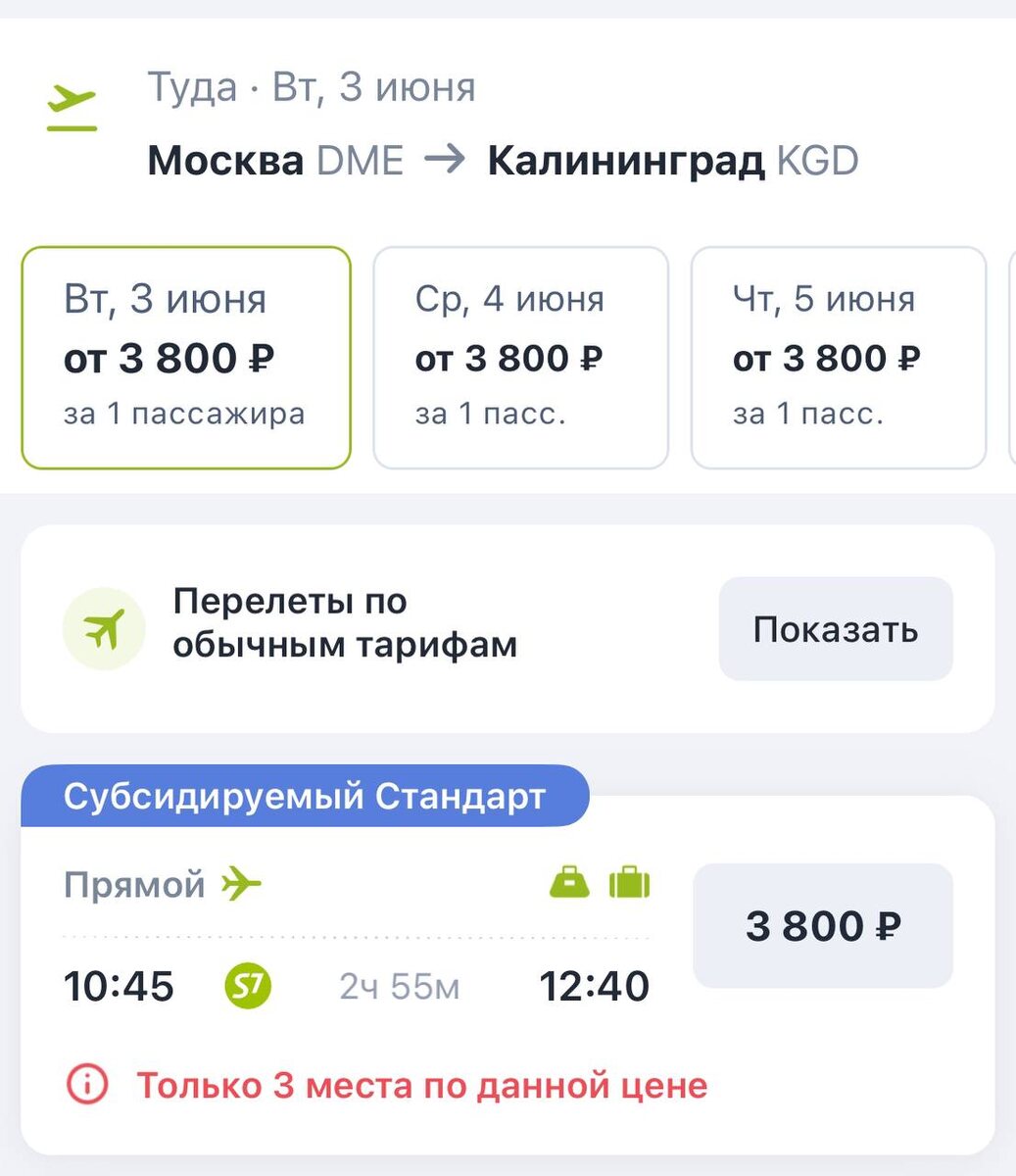The width and height of the screenshot is (1016, 1176).
Task: Open the partially visible fourth date card
Action: coord(1011,358)
